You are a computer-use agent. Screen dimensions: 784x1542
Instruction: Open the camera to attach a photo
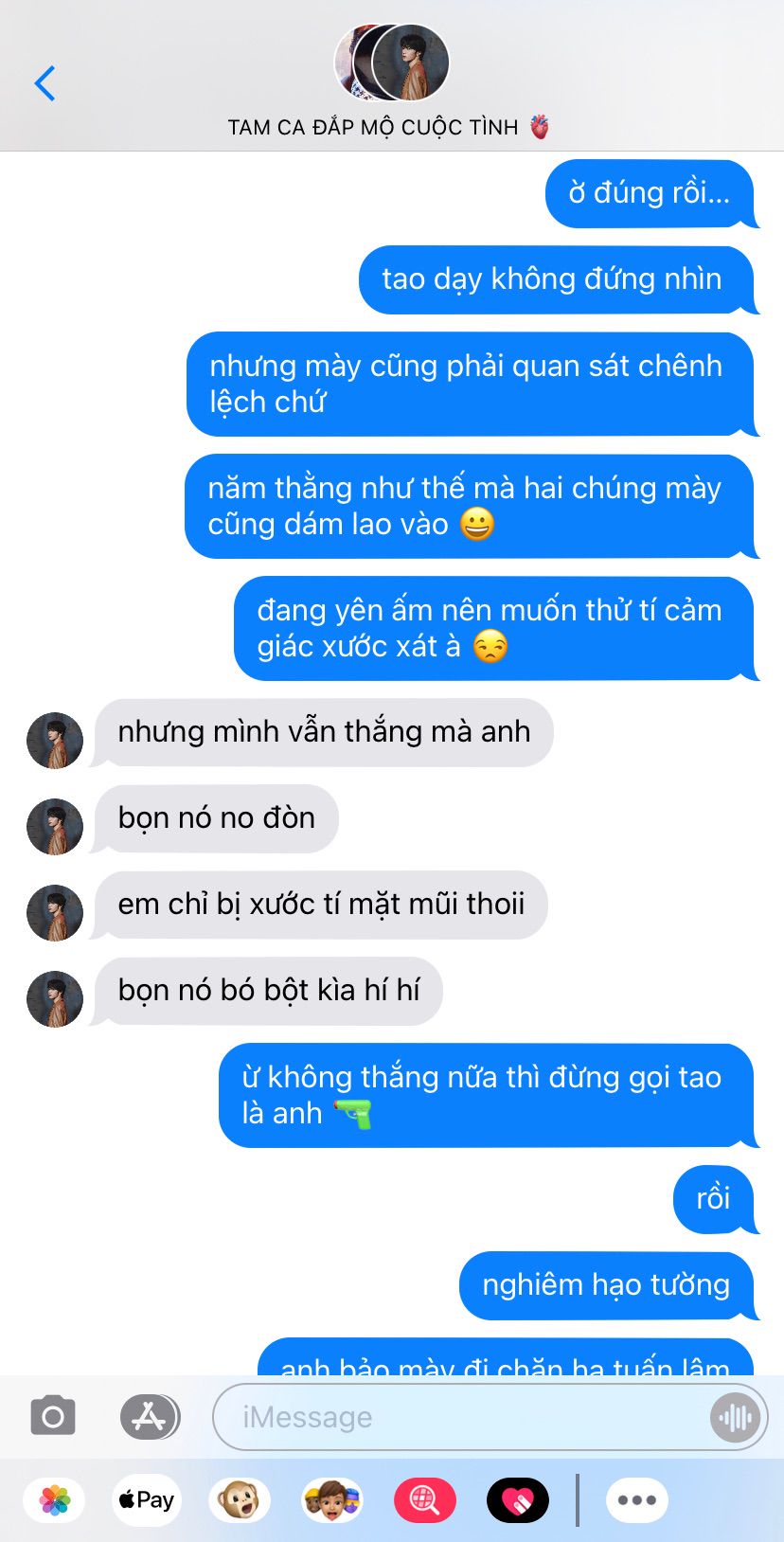point(53,1417)
